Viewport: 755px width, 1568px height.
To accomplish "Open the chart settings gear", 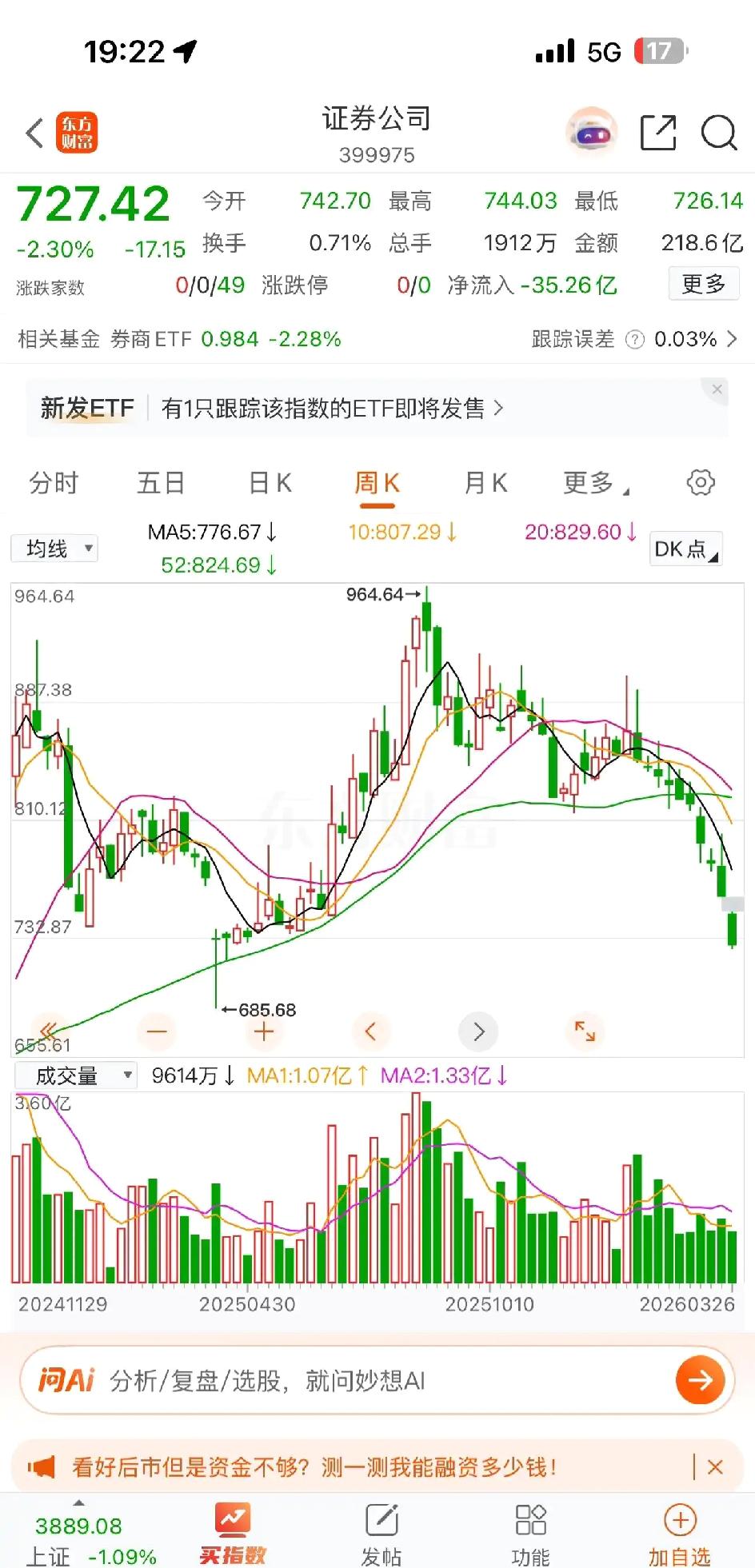I will tap(700, 482).
